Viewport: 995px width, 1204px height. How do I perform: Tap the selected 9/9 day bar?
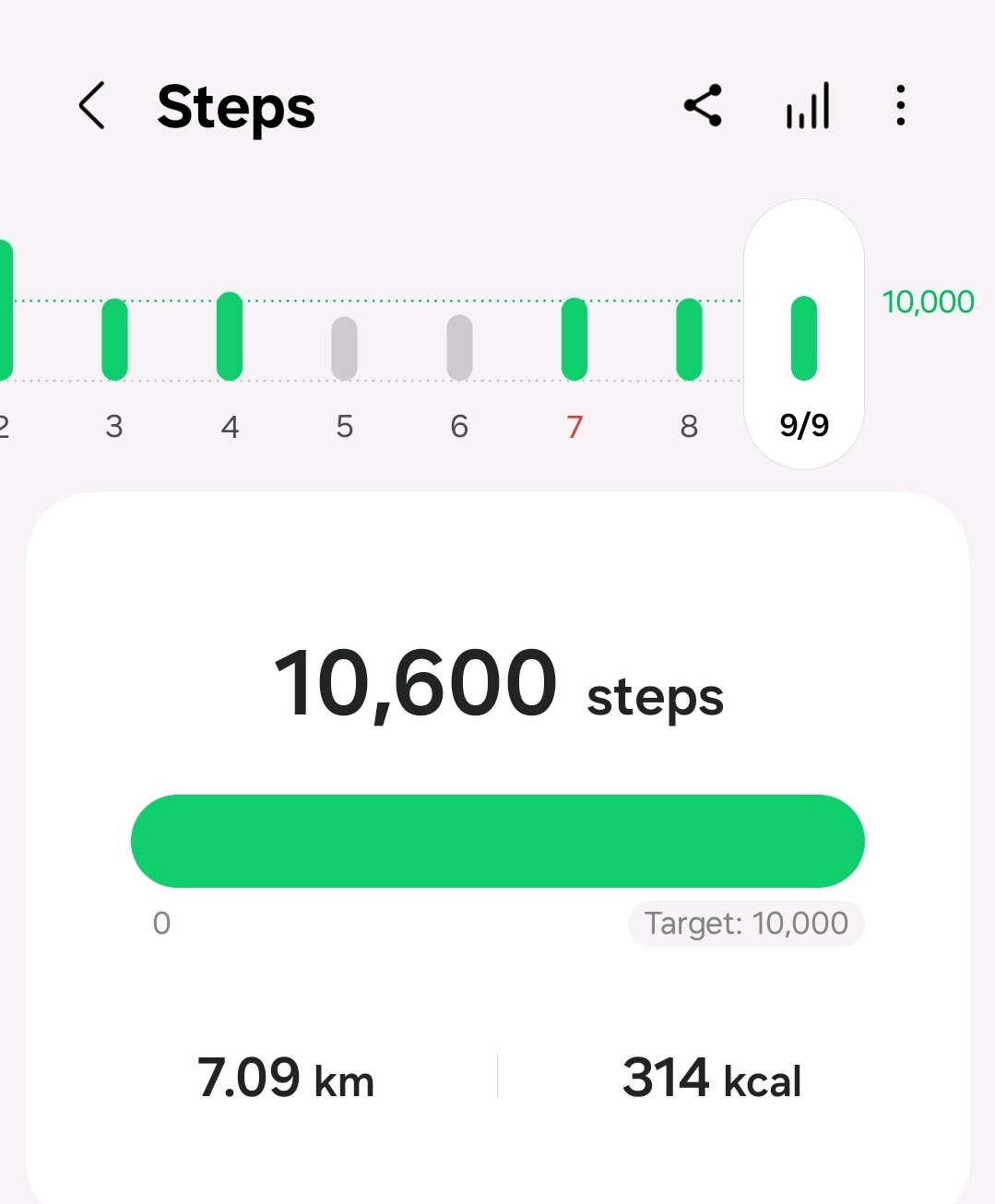click(x=804, y=339)
